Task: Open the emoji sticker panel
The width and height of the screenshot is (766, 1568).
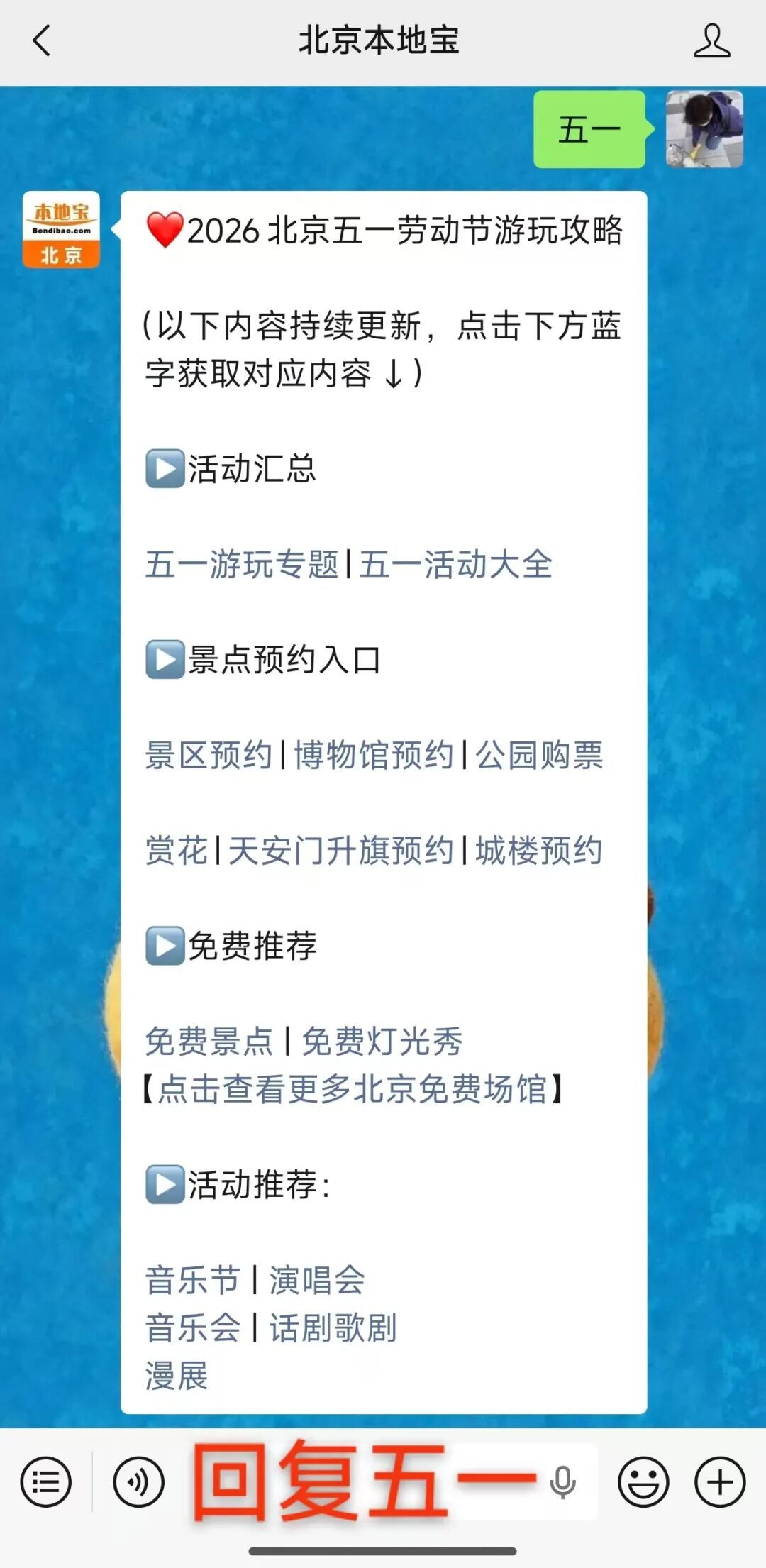Action: [x=643, y=1481]
